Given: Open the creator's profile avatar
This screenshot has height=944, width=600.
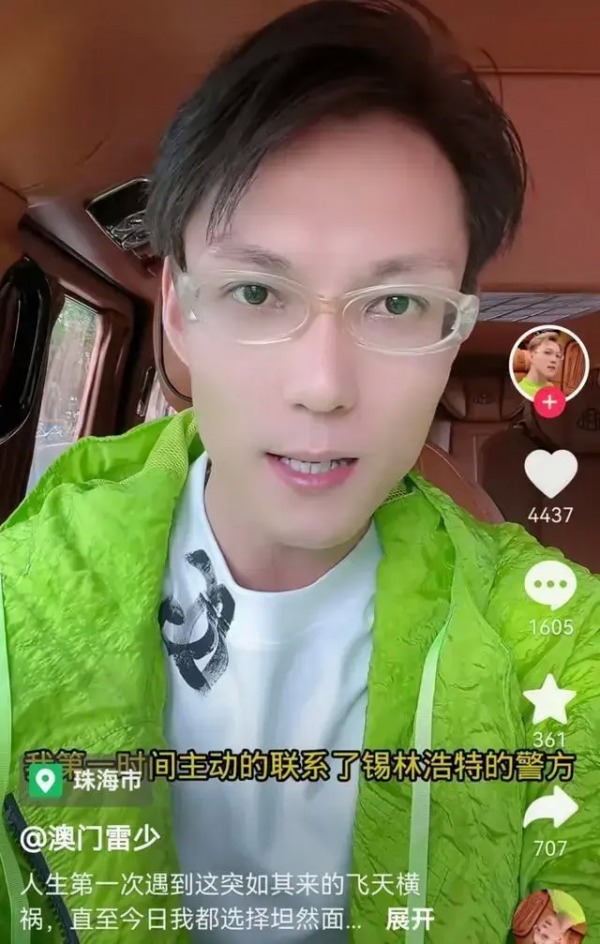Looking at the screenshot, I should tap(549, 363).
